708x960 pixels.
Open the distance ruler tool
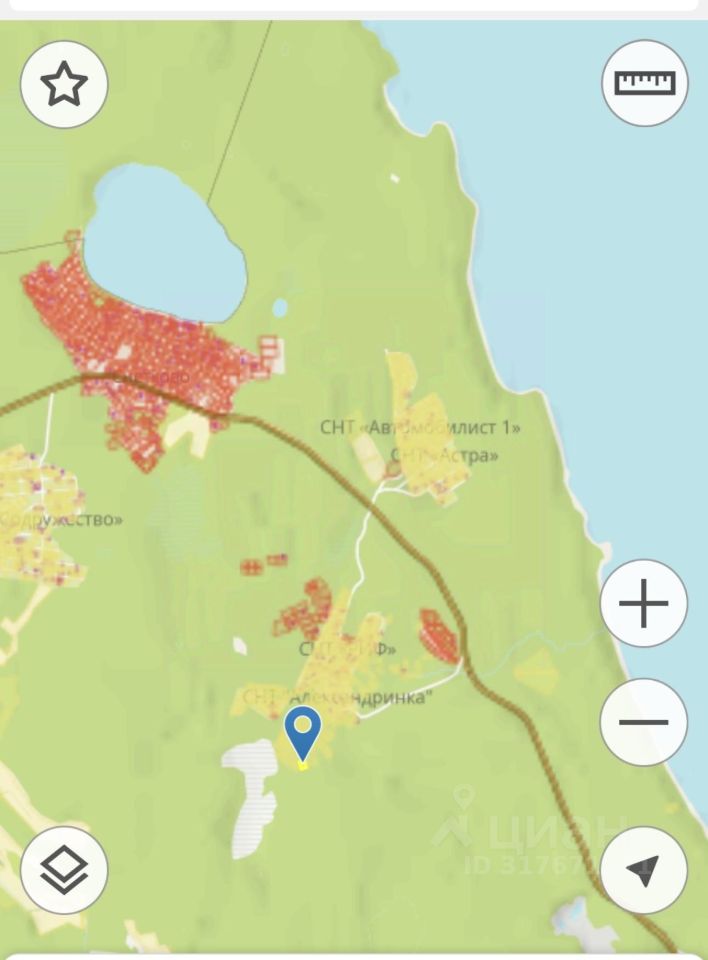[x=644, y=83]
